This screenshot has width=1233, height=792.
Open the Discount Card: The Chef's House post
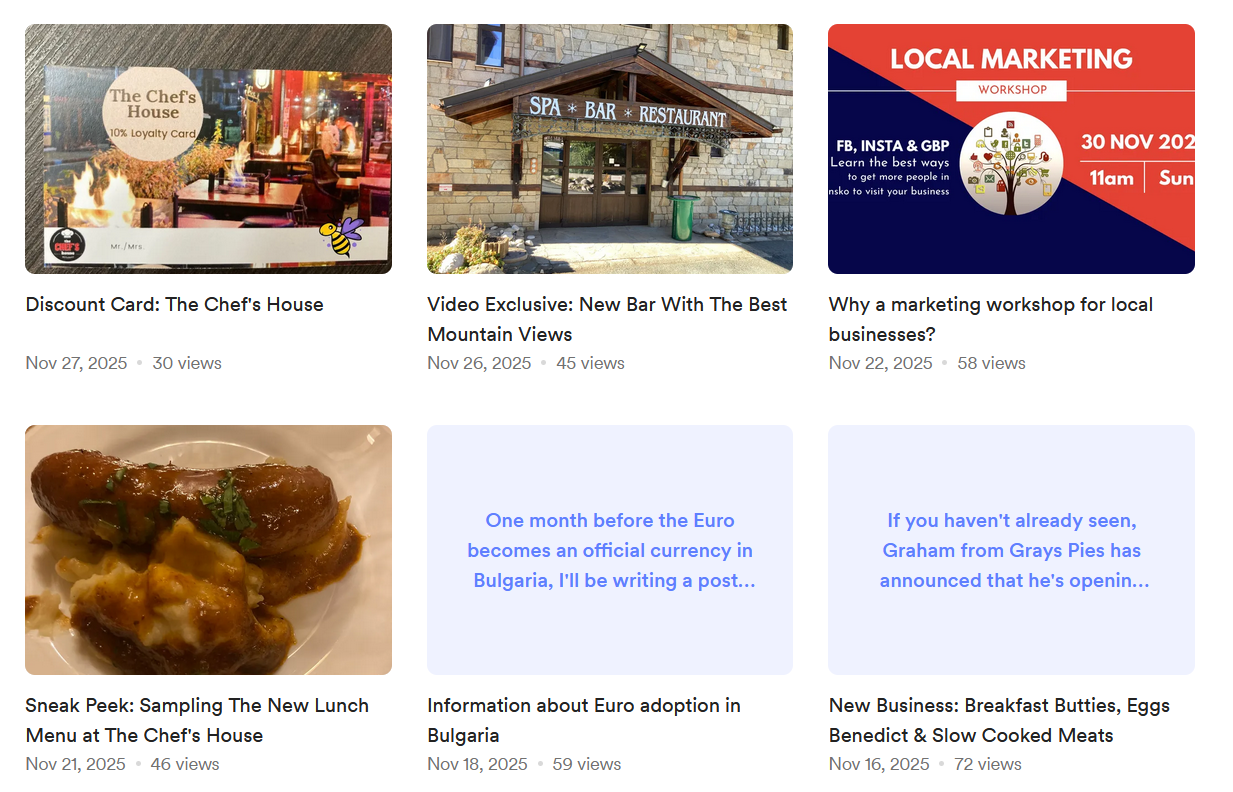(x=174, y=305)
